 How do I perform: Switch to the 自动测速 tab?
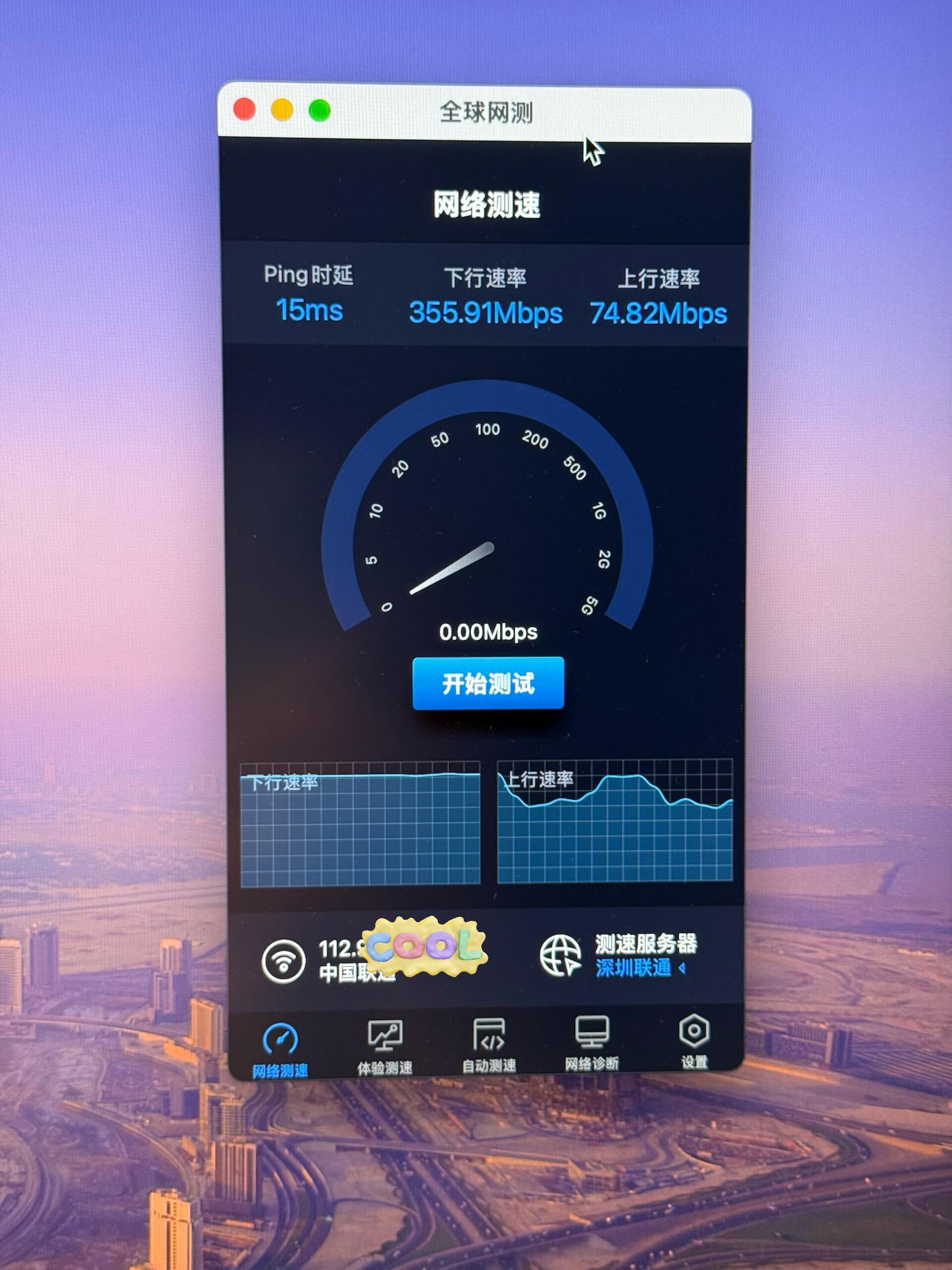pos(489,1045)
